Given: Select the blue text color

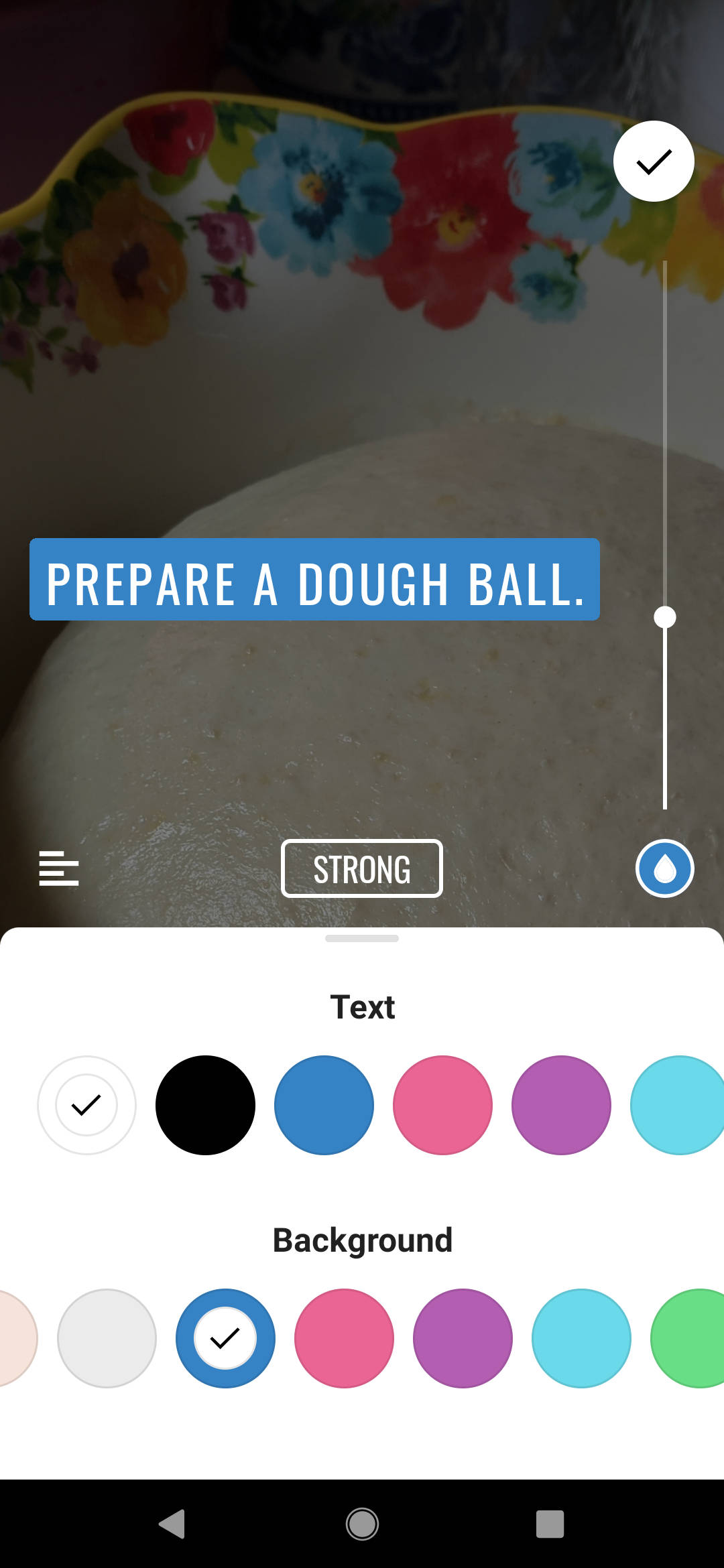Looking at the screenshot, I should click(324, 1105).
